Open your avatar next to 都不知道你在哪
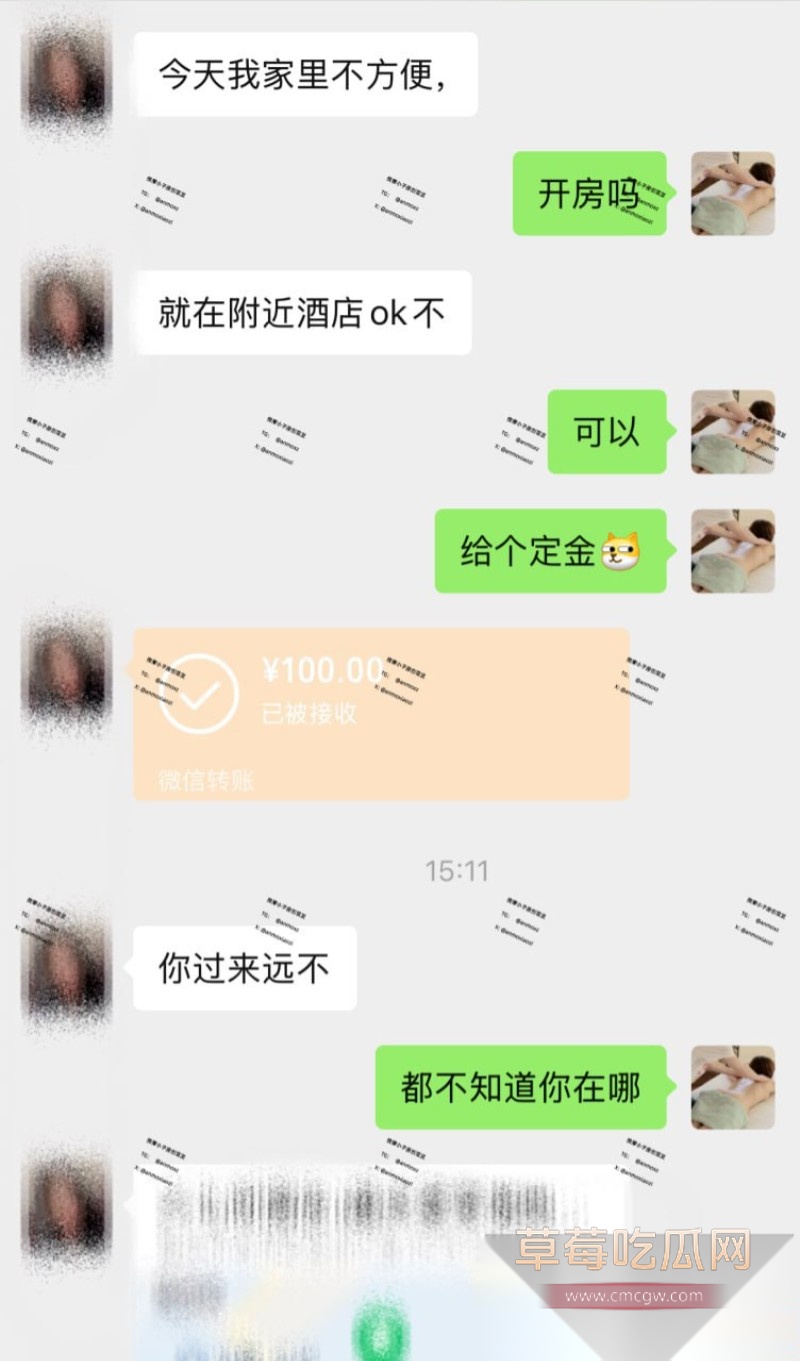Screen dimensions: 800x1361 [731, 1087]
